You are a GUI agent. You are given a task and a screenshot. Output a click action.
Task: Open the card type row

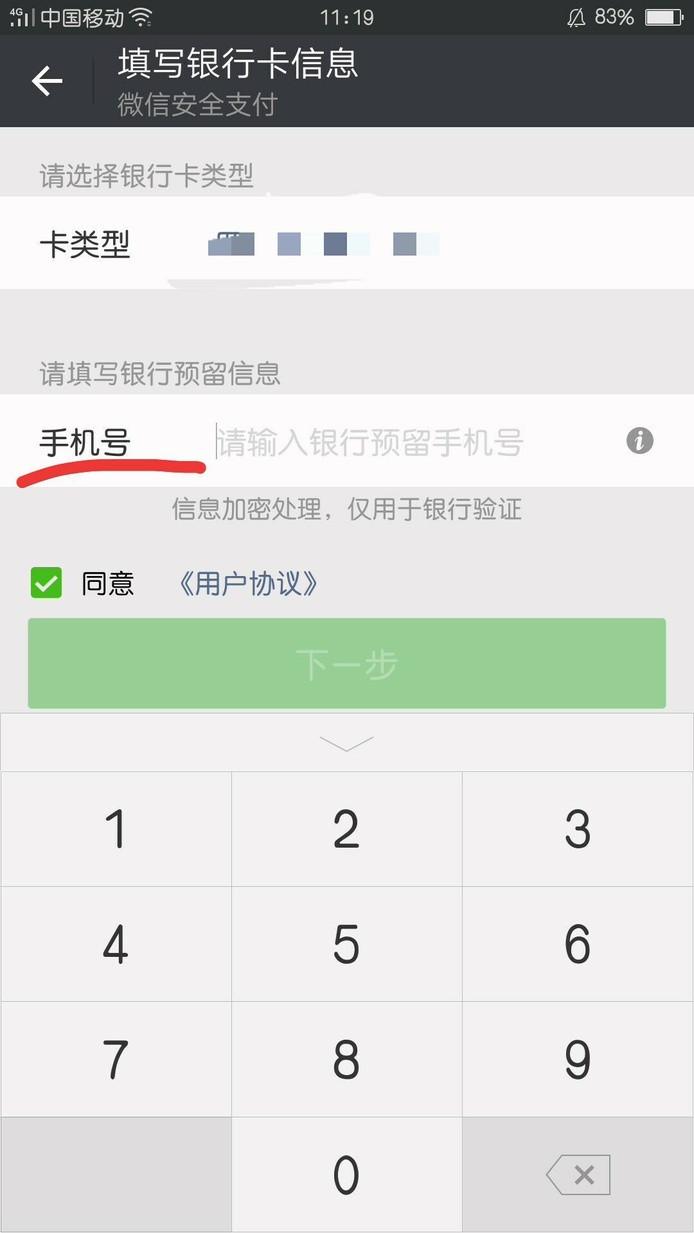(347, 243)
